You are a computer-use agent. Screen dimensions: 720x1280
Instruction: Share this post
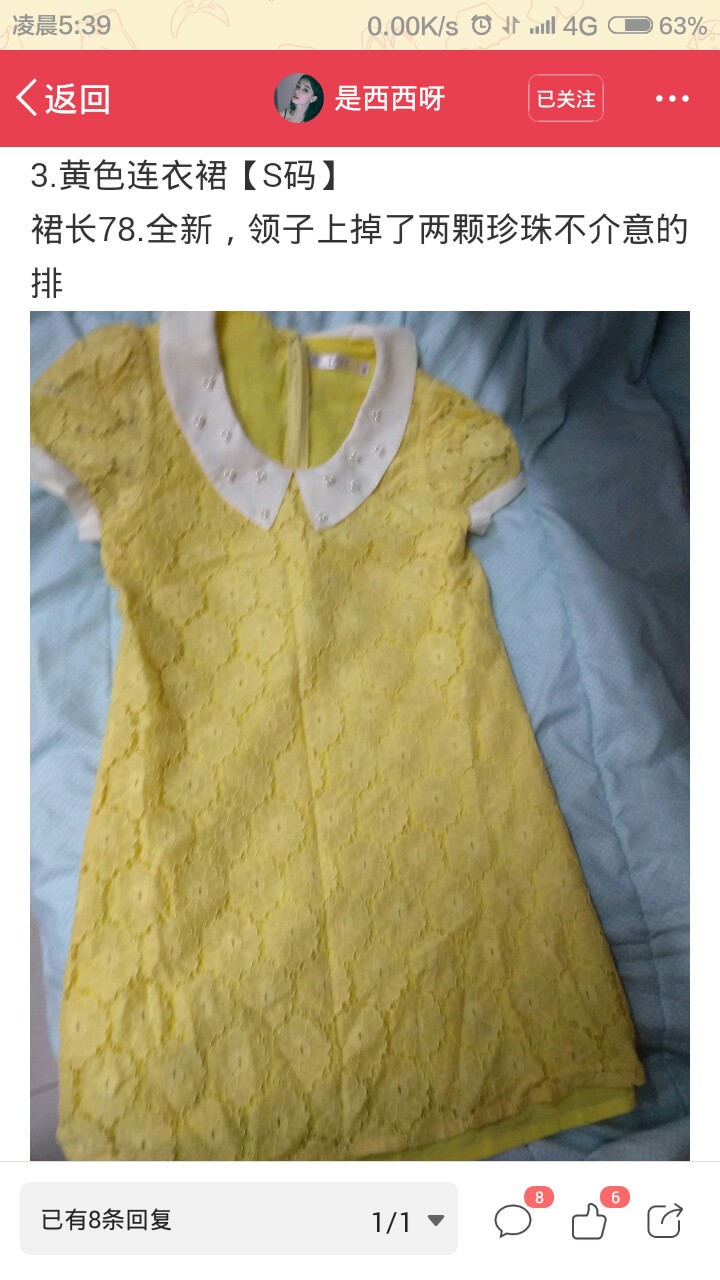(x=665, y=1220)
